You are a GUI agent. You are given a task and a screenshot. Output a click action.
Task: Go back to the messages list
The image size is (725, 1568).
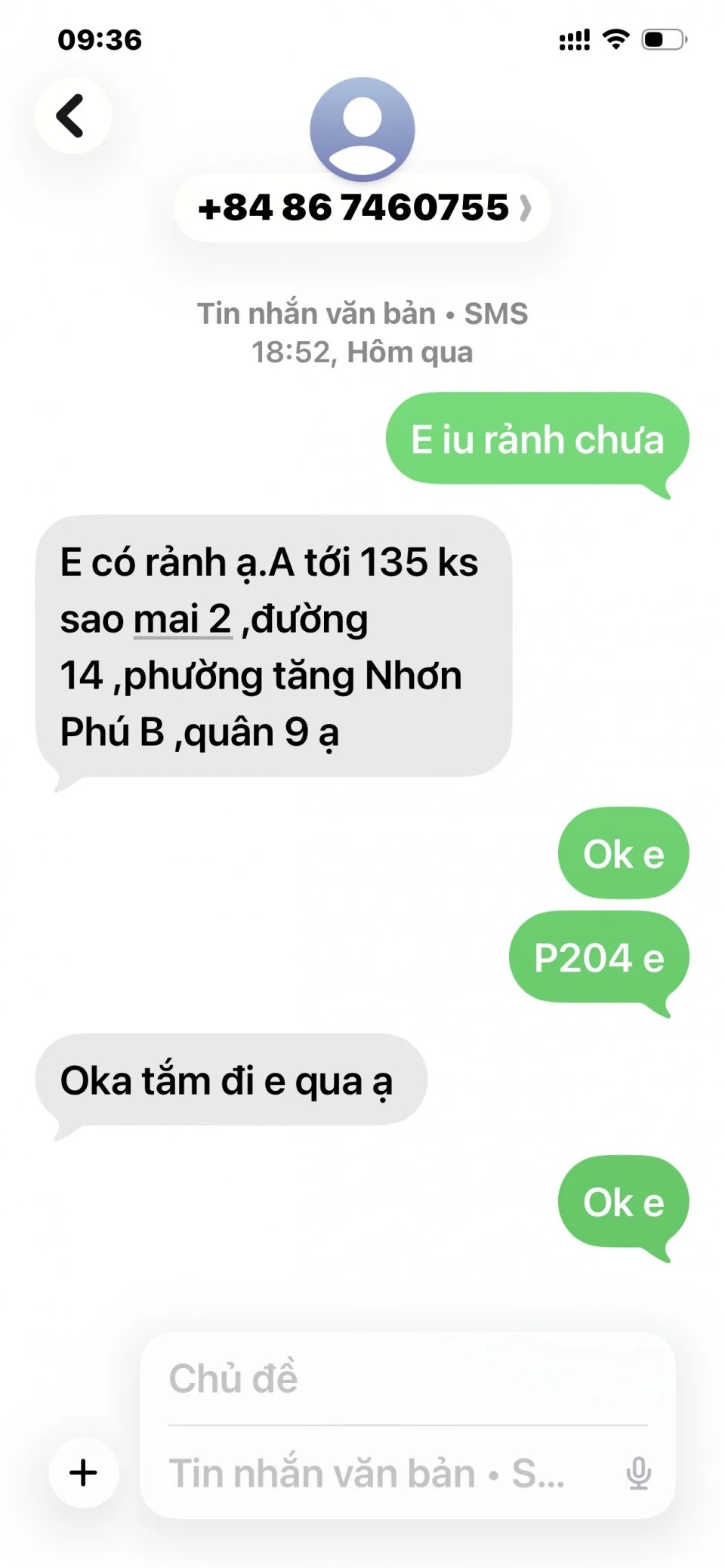pos(72,116)
